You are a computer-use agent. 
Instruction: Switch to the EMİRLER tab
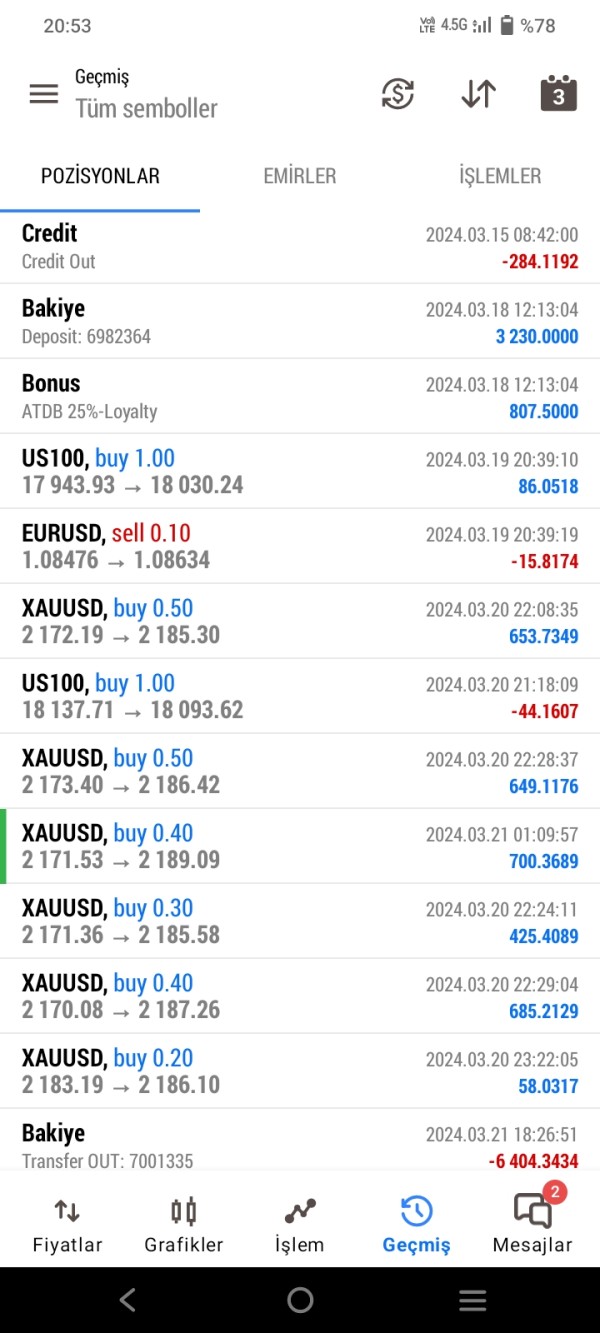[x=300, y=176]
